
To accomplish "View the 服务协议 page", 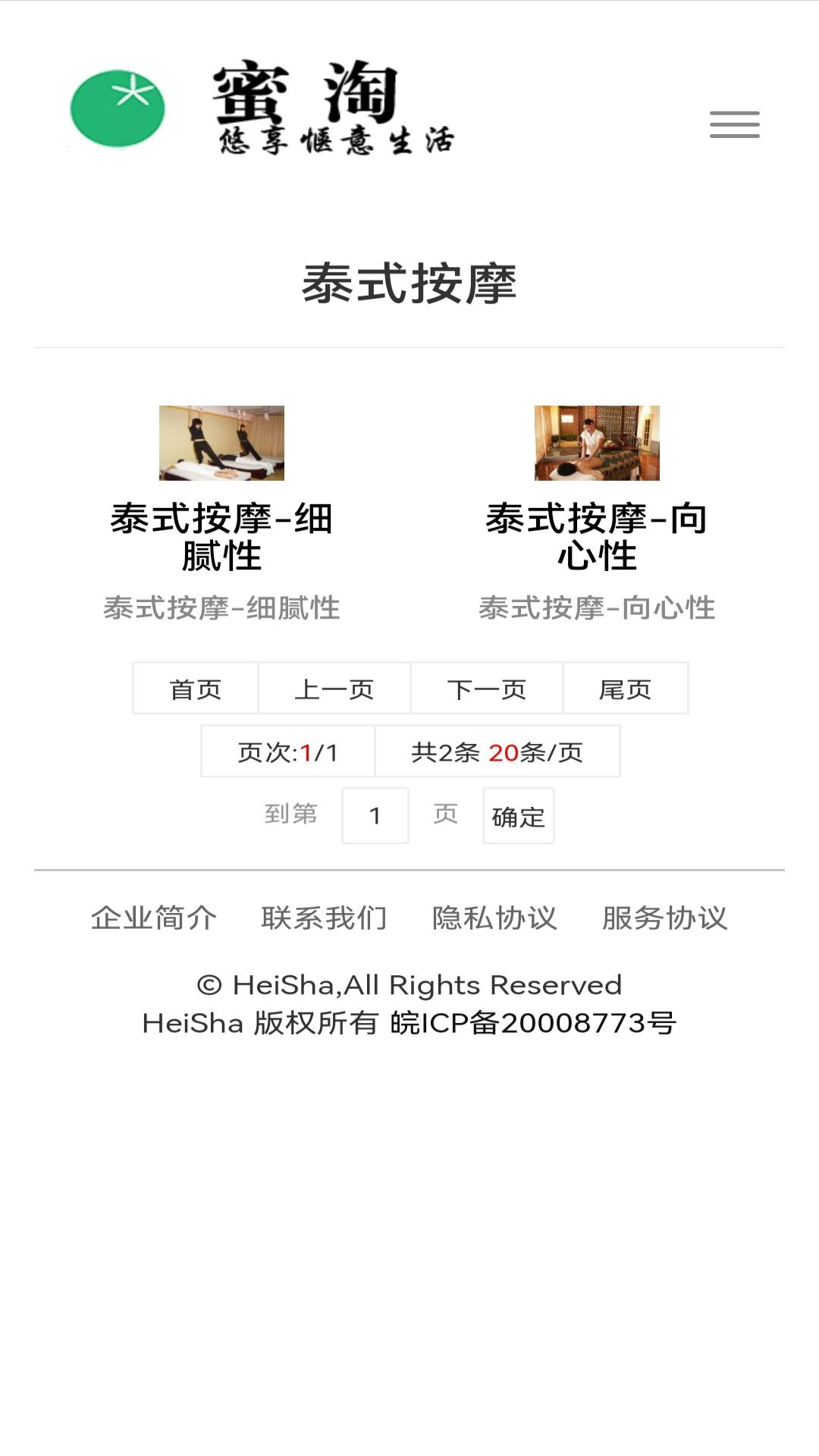I will click(x=665, y=918).
